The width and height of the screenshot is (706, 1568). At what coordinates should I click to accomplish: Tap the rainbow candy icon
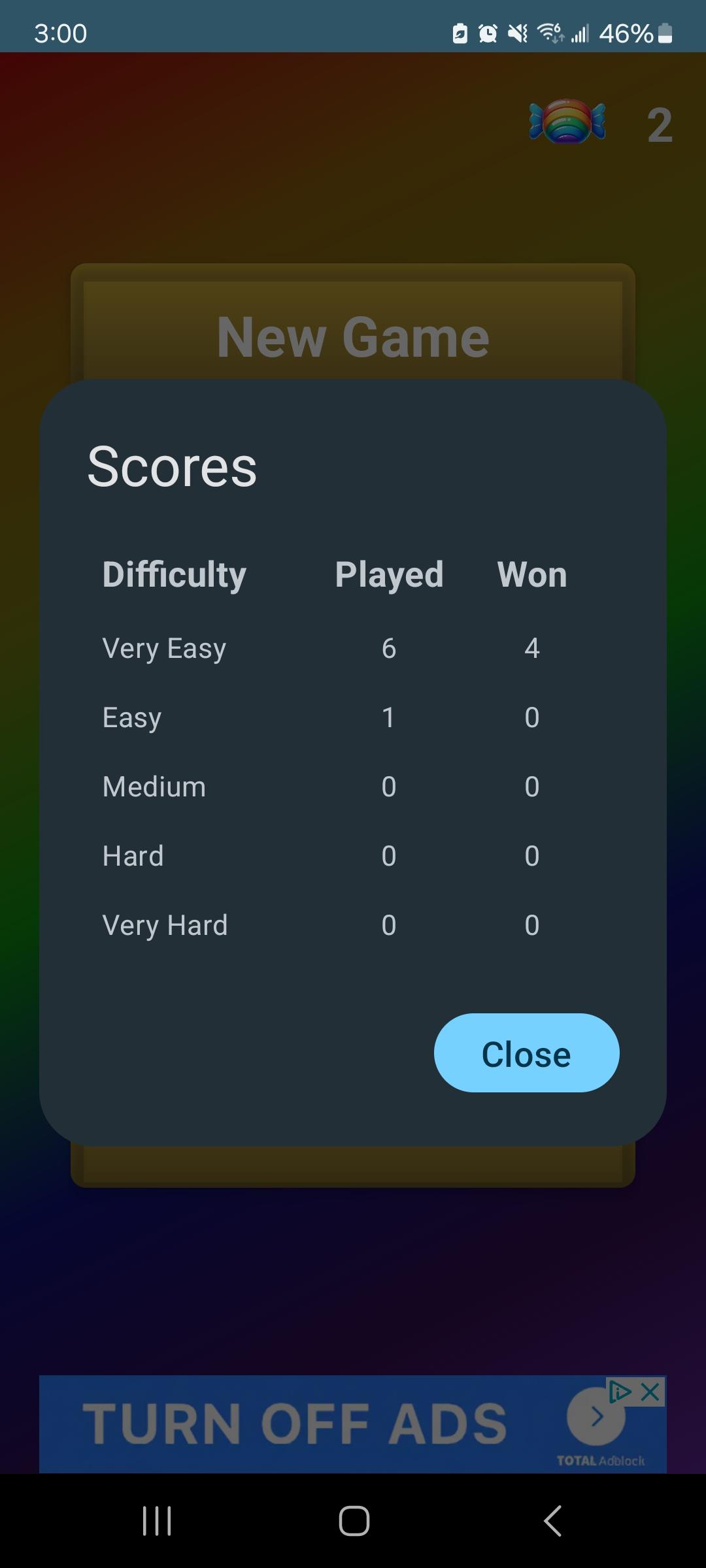[x=565, y=121]
